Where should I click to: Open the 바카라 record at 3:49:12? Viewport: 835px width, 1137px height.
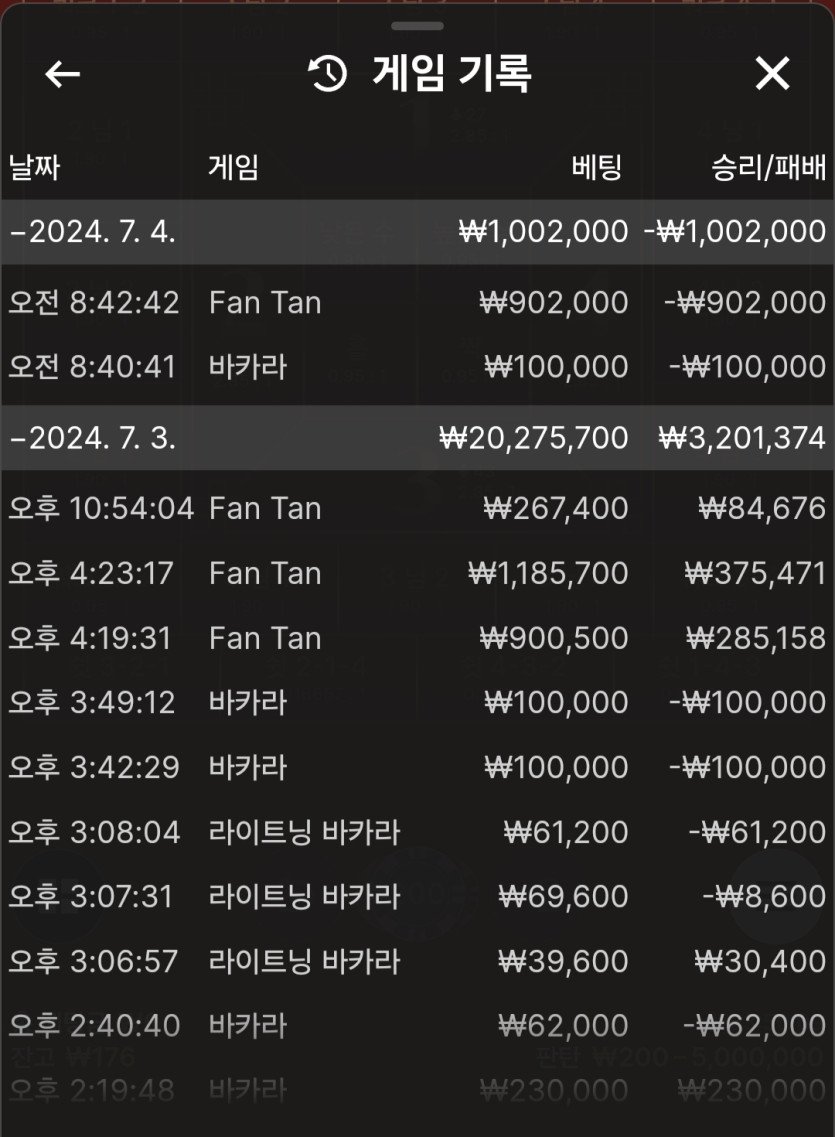(417, 702)
